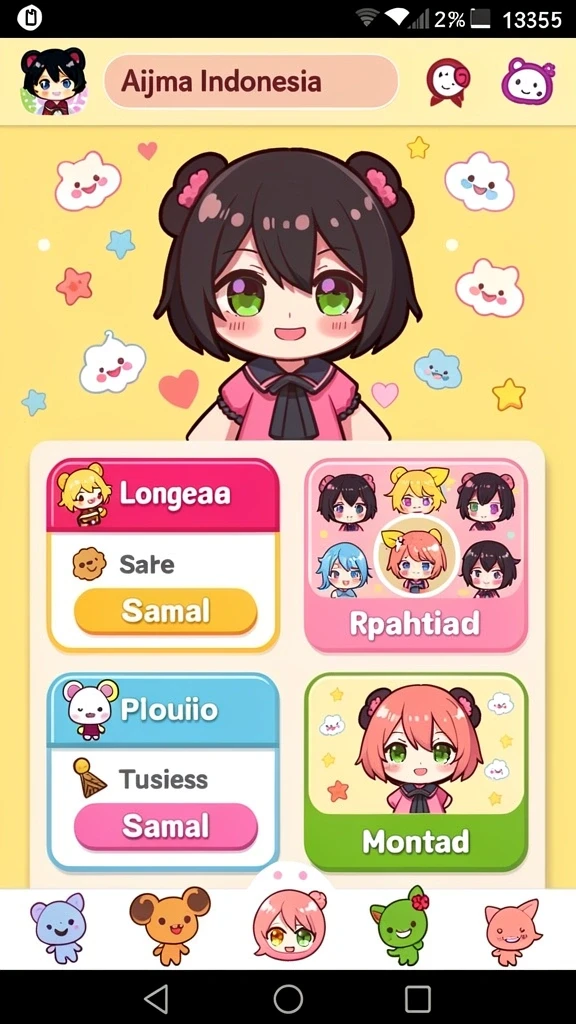576x1024 pixels.
Task: Open the Longeaa card header
Action: tap(163, 496)
